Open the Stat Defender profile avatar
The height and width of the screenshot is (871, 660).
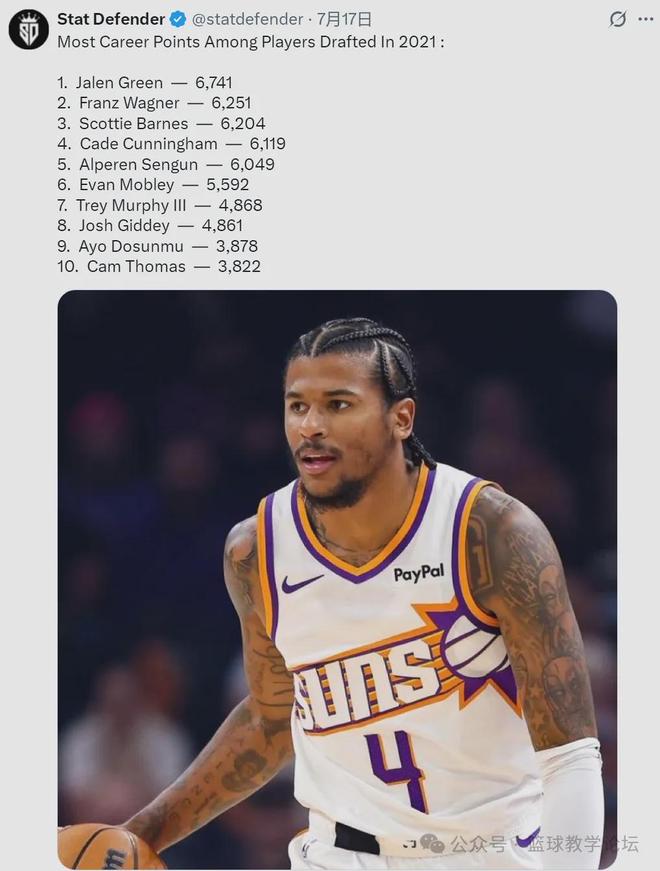tap(29, 29)
